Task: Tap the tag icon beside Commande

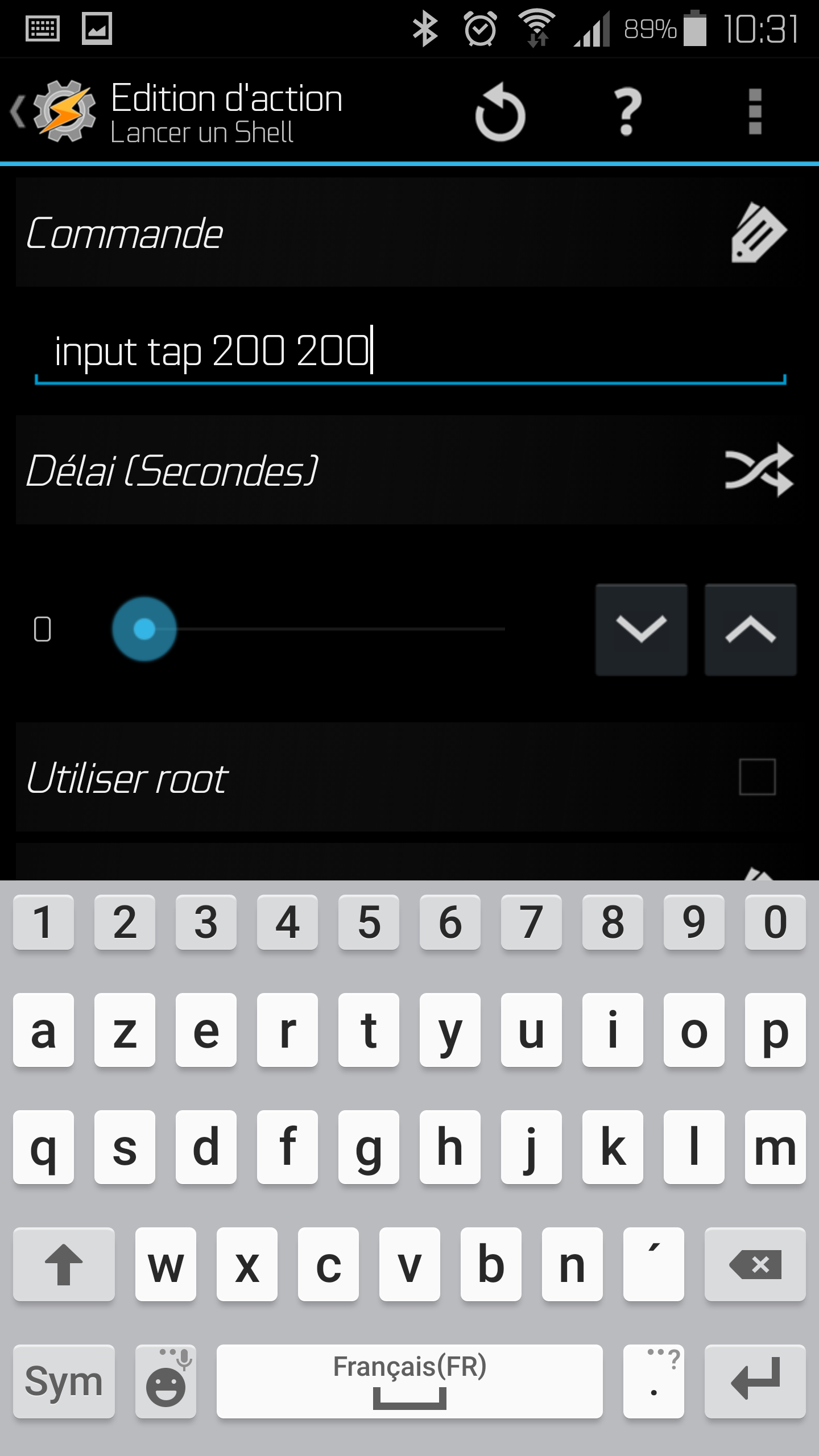Action: tap(759, 233)
